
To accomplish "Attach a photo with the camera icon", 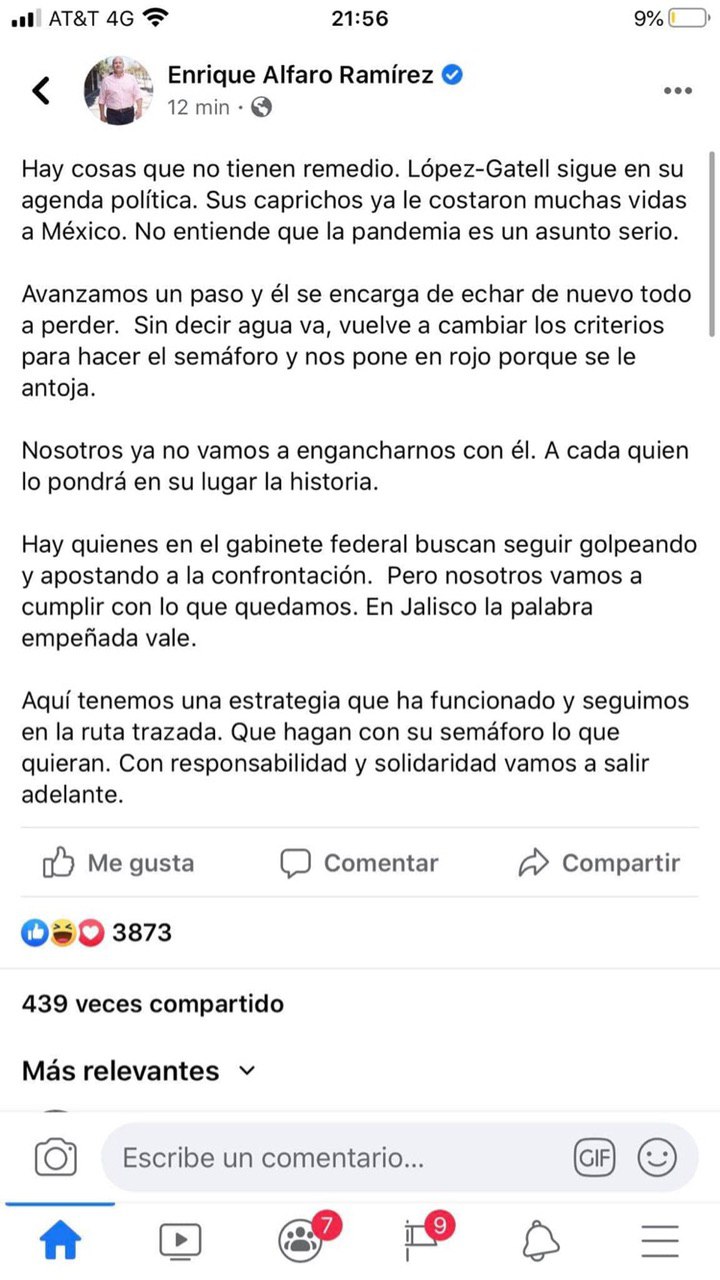I will coord(56,1158).
